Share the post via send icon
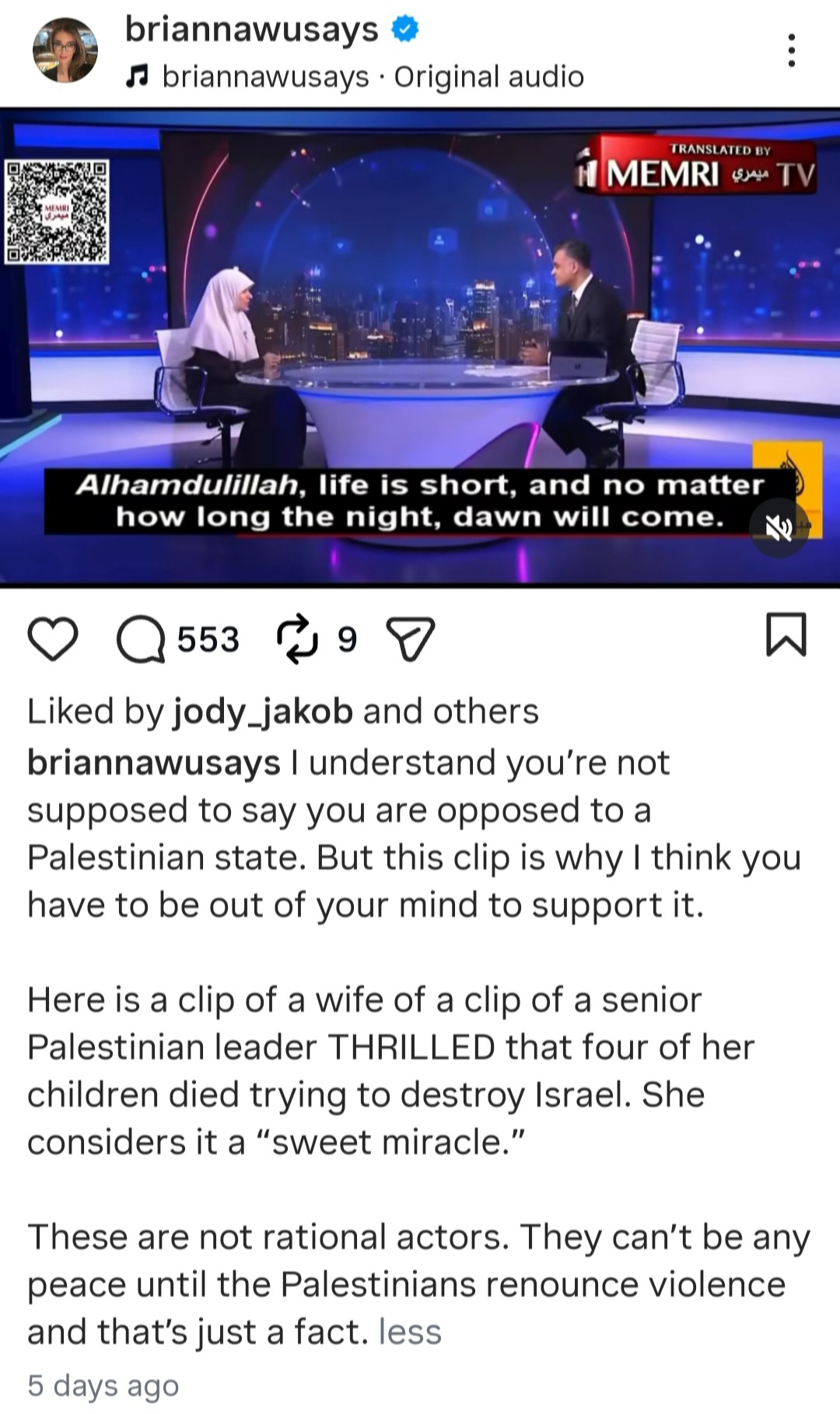The image size is (840, 1414). pyautogui.click(x=411, y=640)
